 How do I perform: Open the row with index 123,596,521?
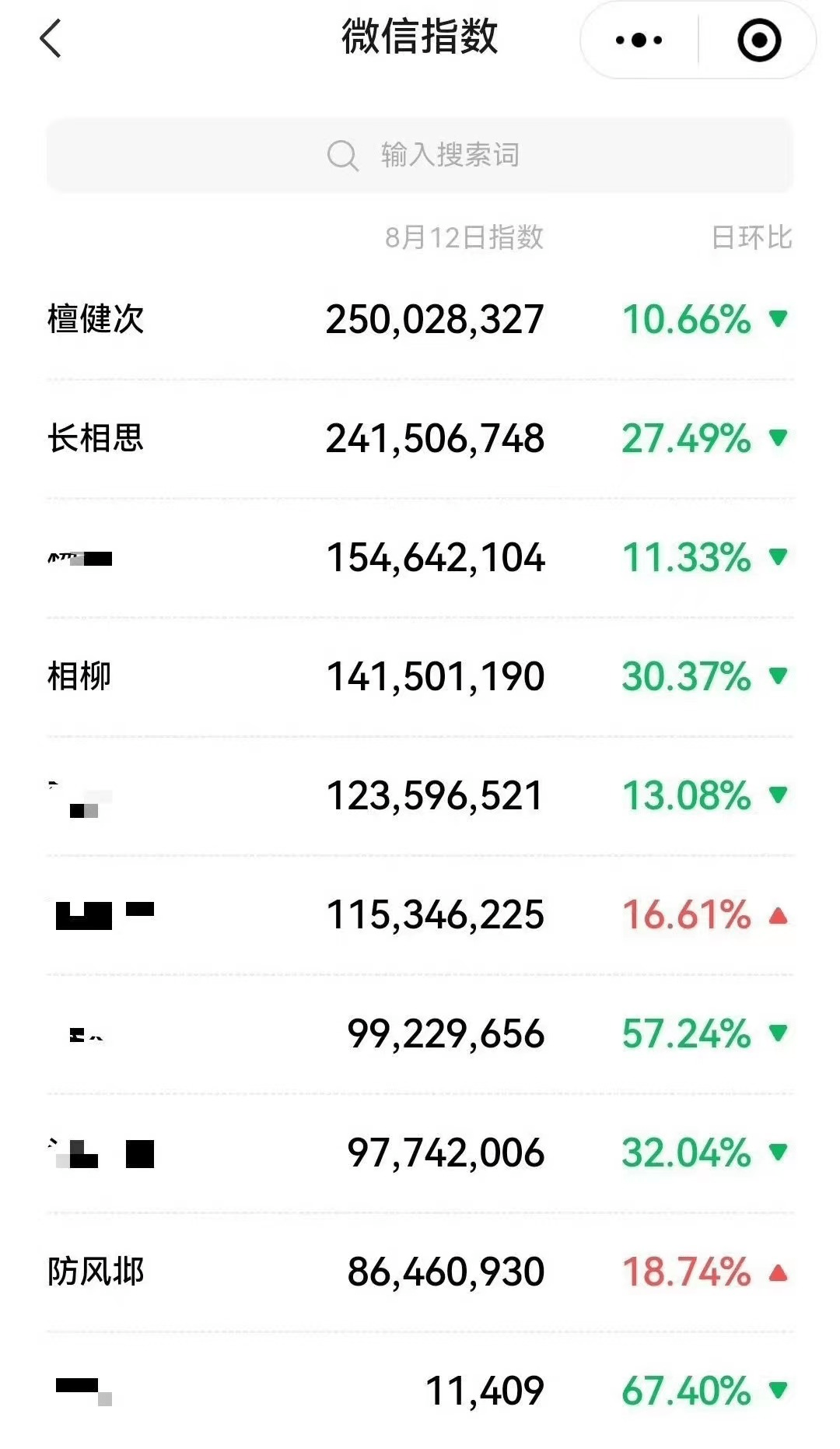[420, 796]
